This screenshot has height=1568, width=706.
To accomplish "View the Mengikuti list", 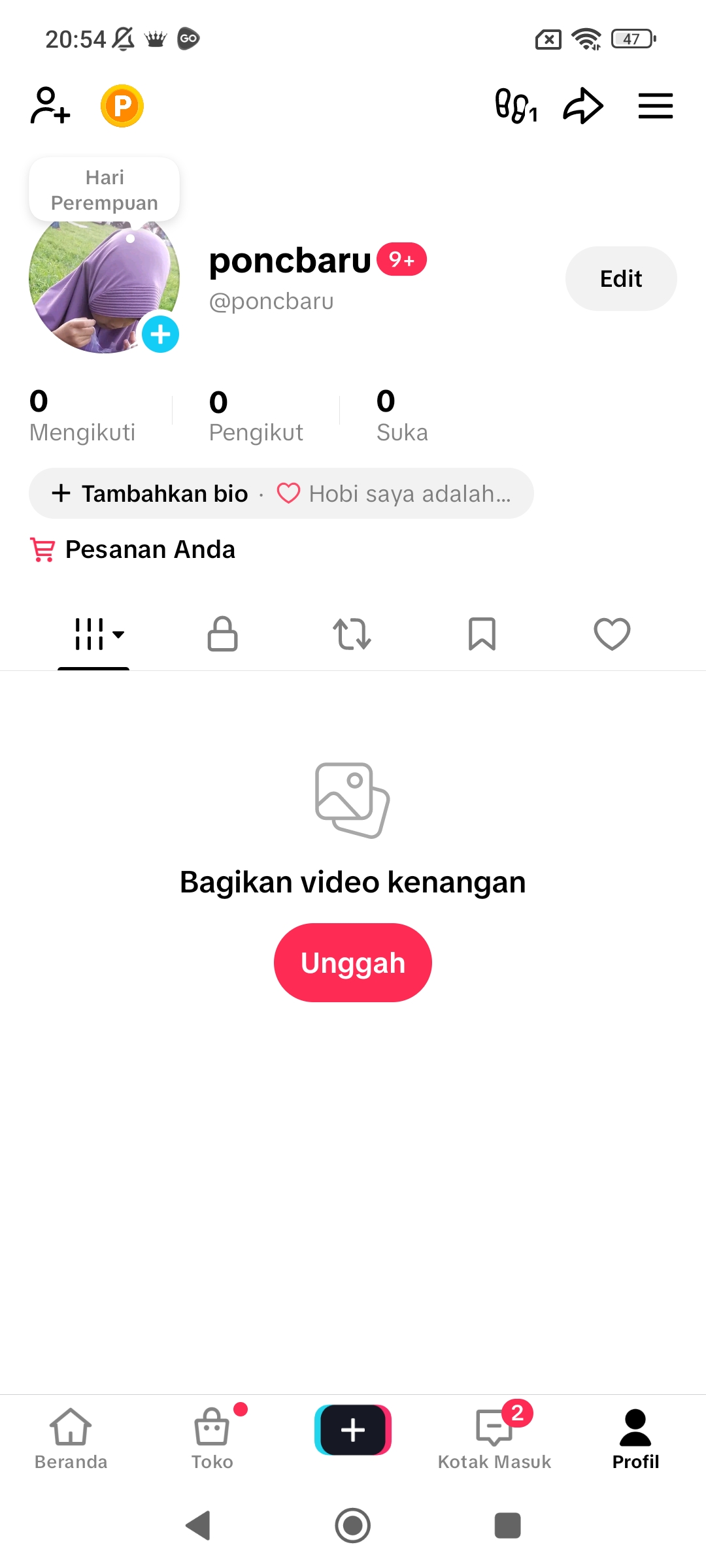I will tap(82, 416).
